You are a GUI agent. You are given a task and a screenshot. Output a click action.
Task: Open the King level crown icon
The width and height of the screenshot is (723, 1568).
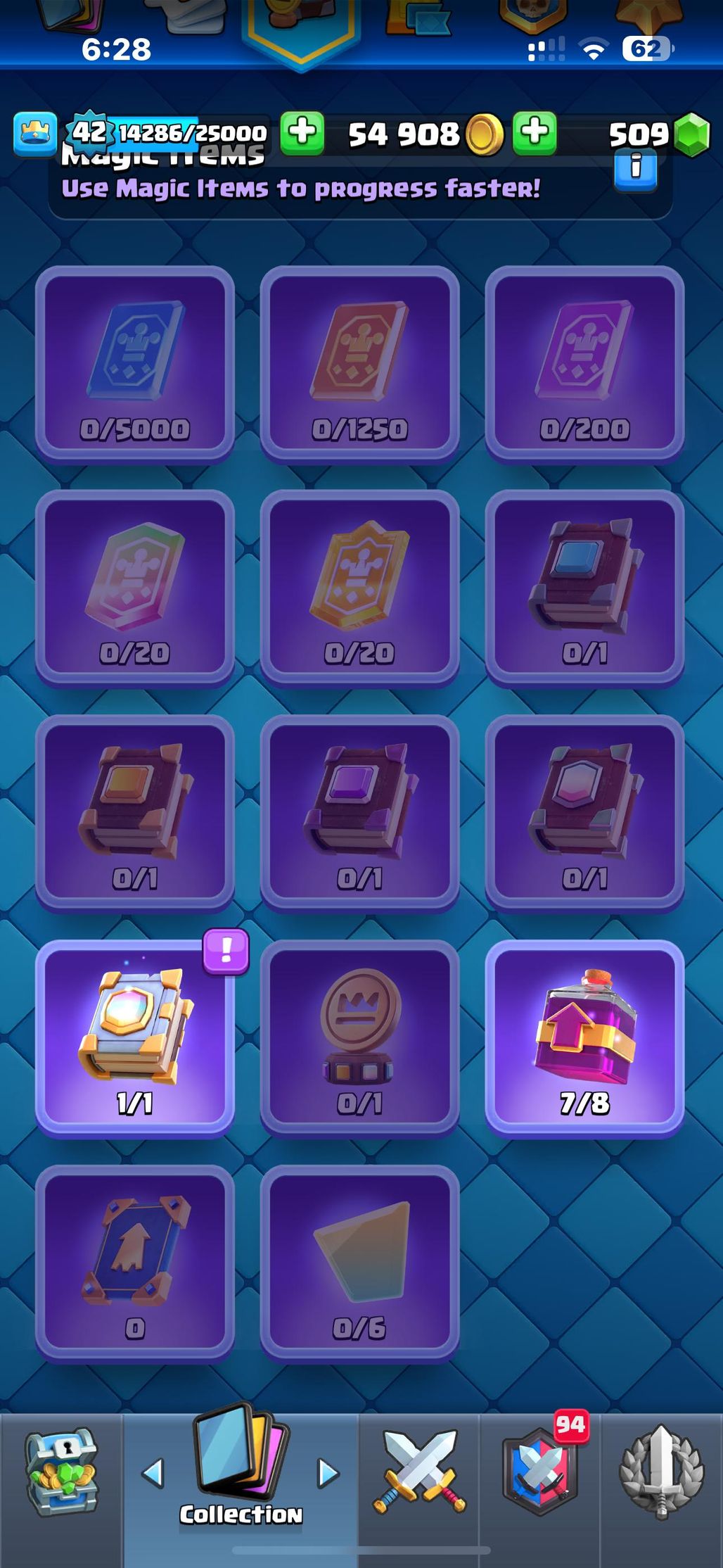tap(35, 133)
